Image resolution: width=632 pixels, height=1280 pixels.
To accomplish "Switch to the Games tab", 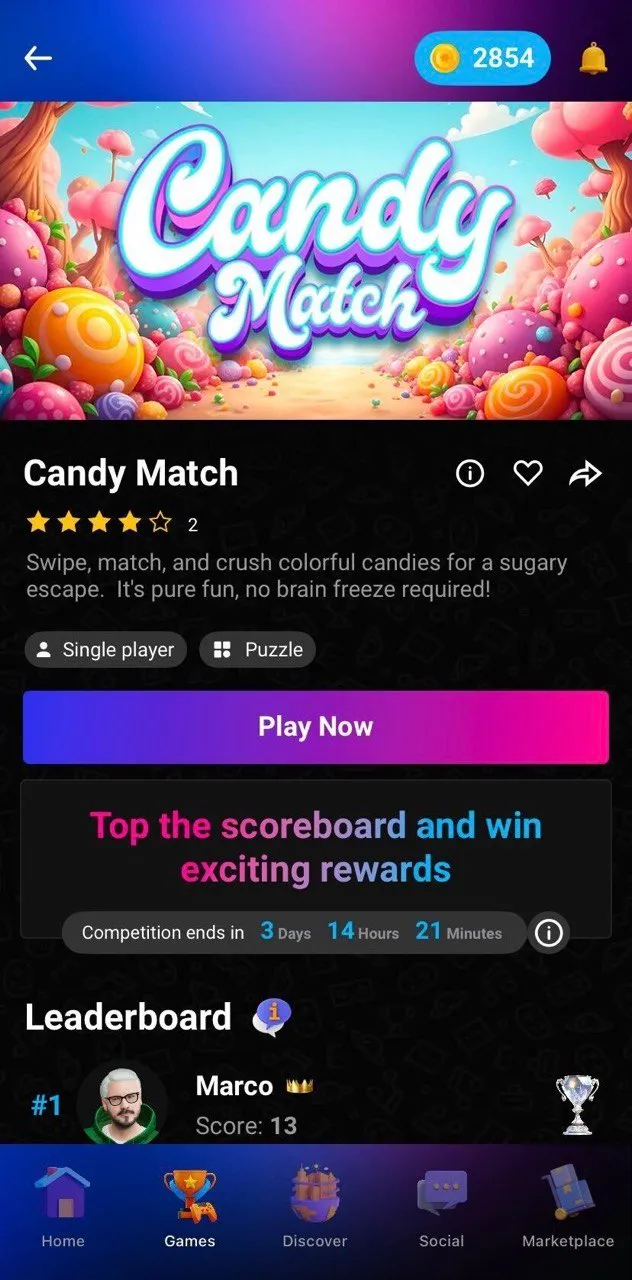I will [x=190, y=1210].
